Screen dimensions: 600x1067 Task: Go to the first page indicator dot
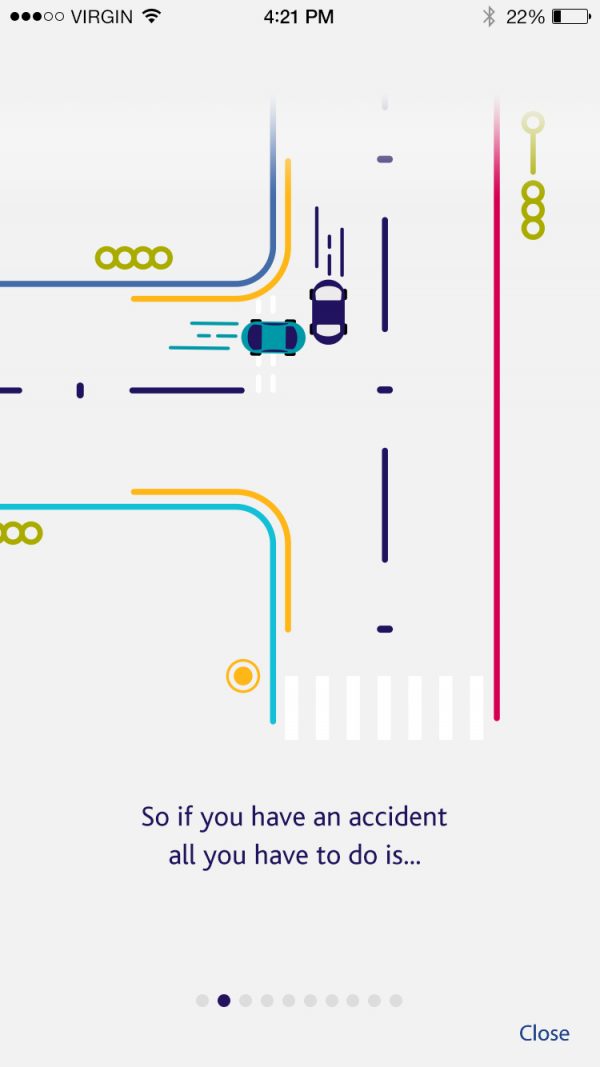[202, 1000]
